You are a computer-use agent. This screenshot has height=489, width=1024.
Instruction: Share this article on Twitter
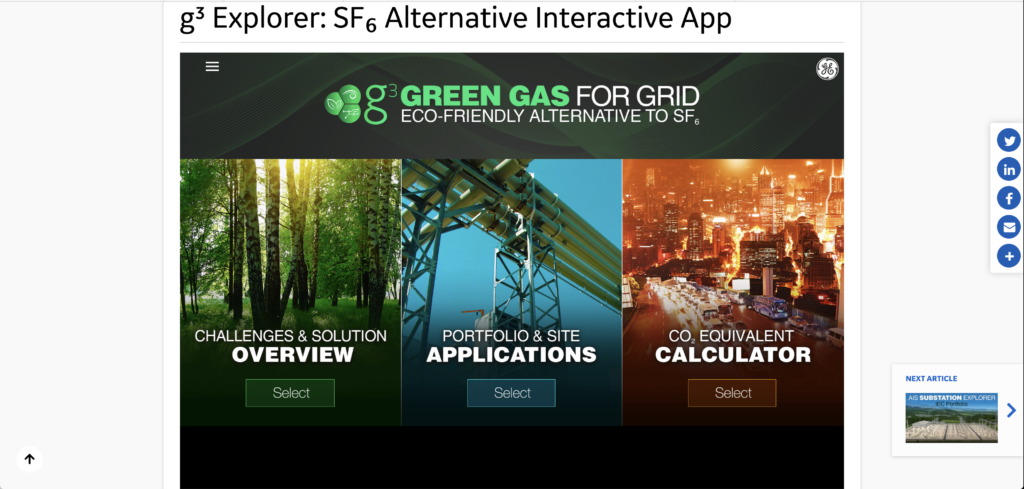(1008, 141)
